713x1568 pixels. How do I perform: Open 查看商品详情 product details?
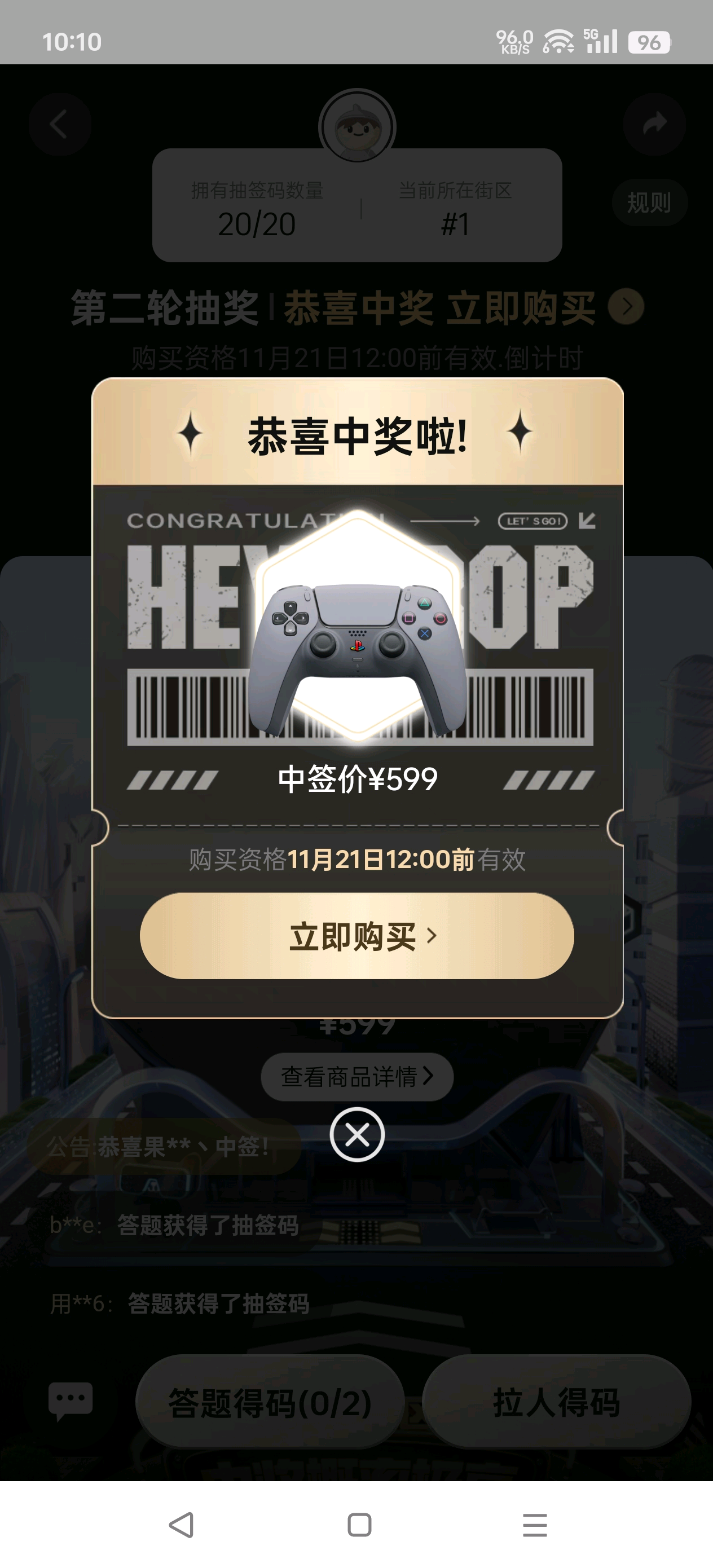coord(357,1077)
